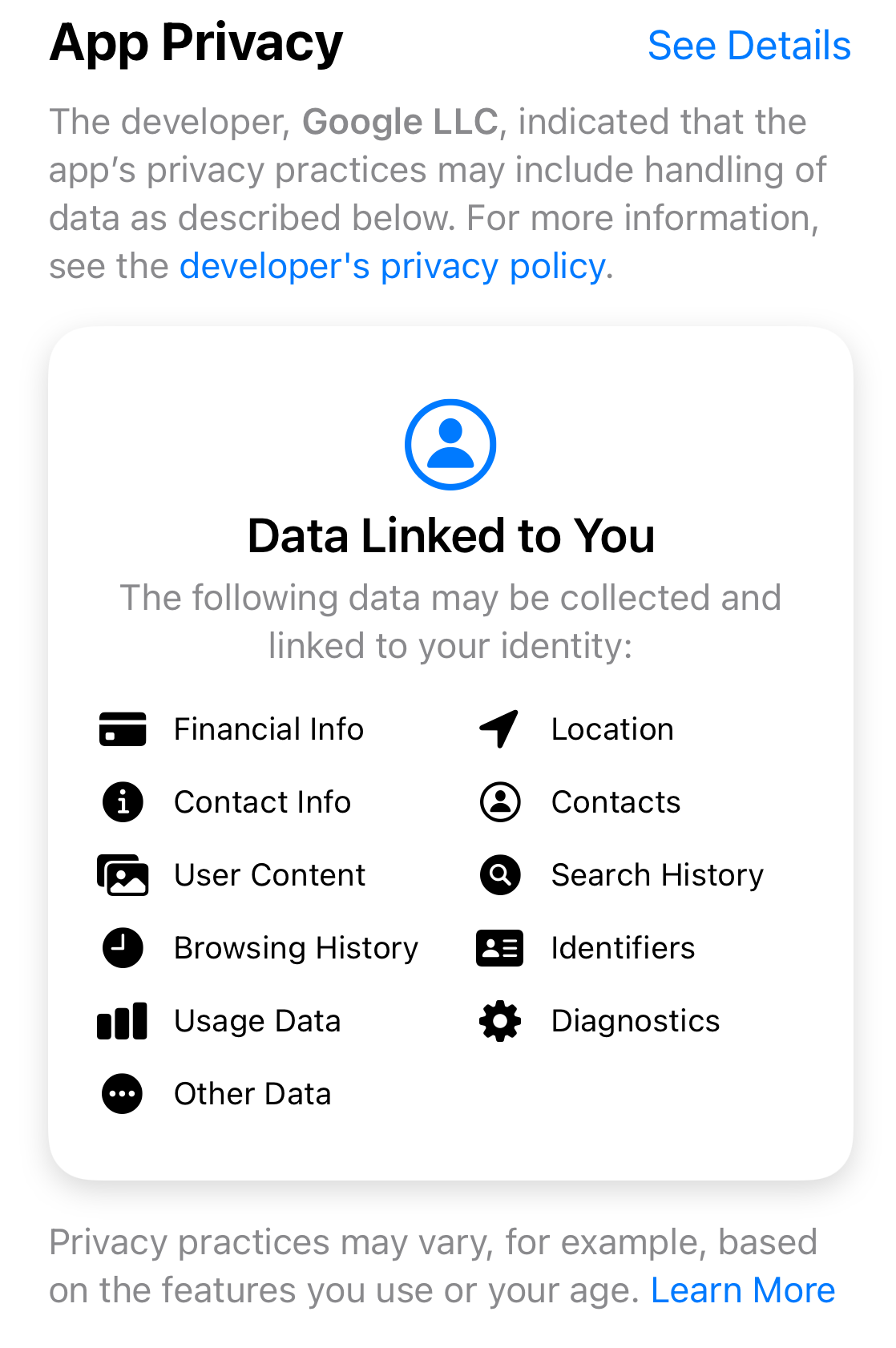Screen dimensions: 896x1348
Task: Open the Data Linked to You card
Action: click(x=450, y=535)
